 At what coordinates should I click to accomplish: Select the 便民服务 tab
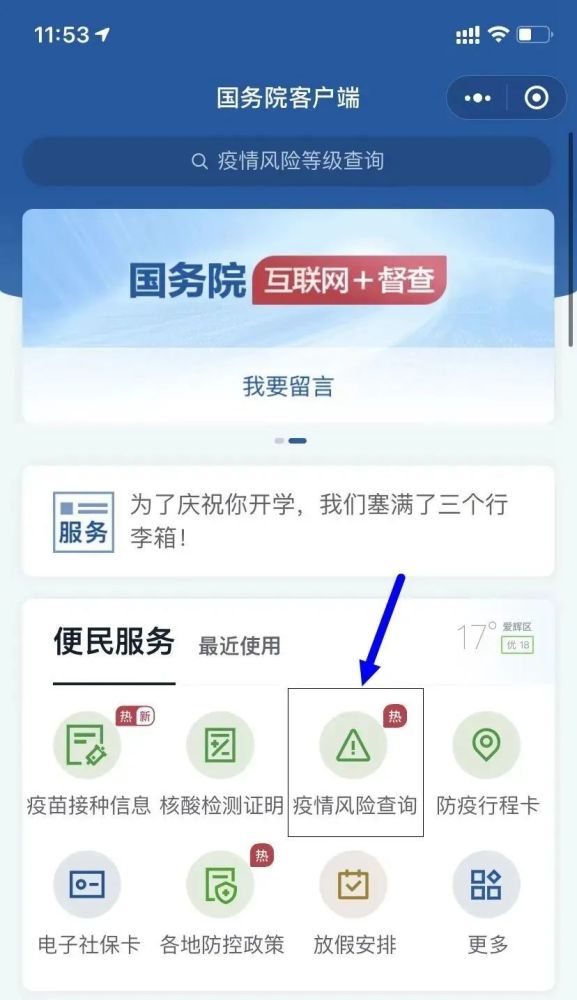click(x=114, y=641)
